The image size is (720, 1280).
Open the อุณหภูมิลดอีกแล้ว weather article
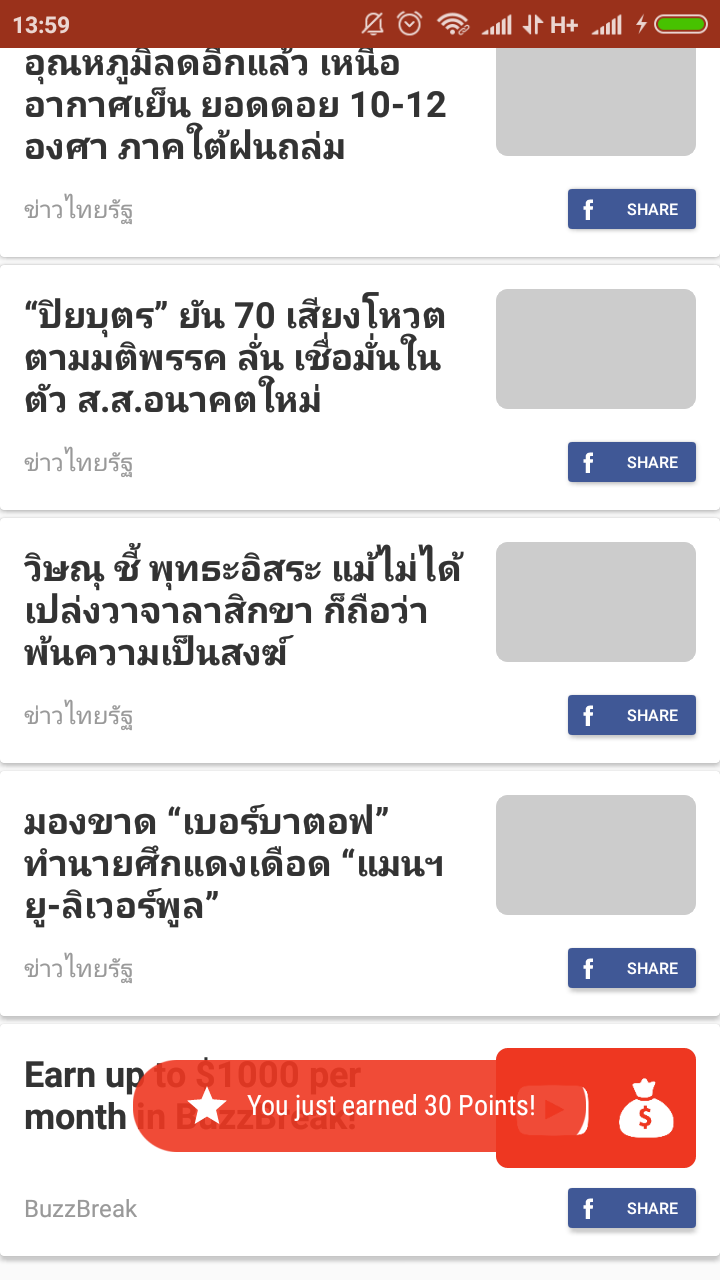pyautogui.click(x=235, y=106)
